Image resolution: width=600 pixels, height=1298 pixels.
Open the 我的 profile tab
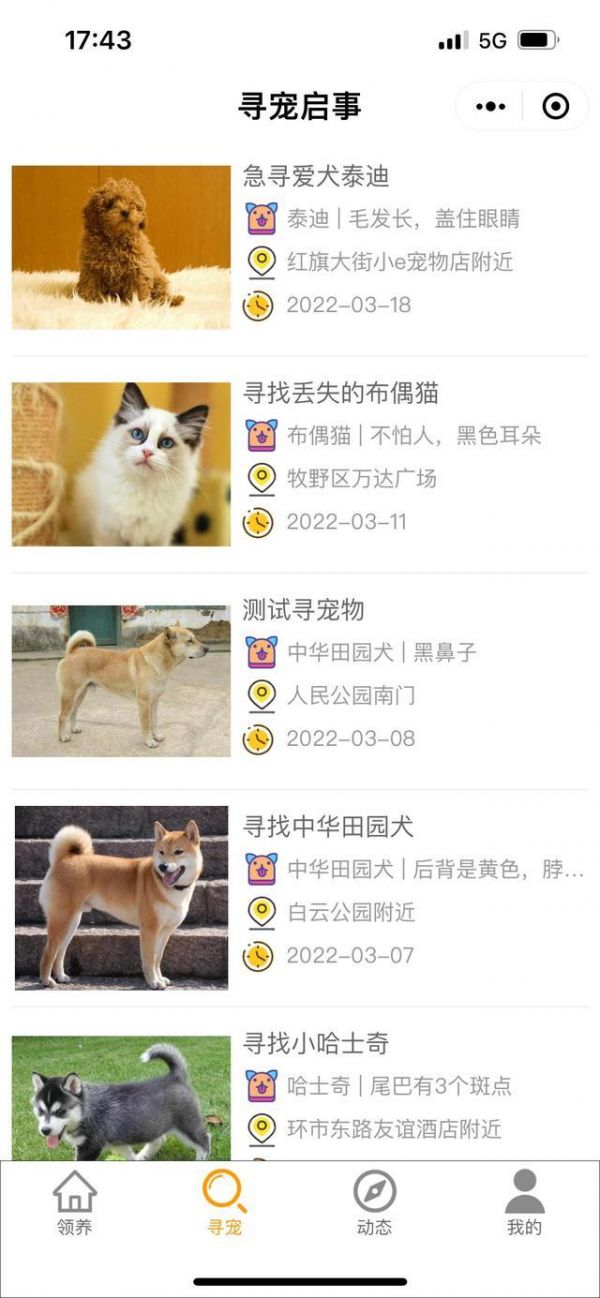tap(524, 1204)
